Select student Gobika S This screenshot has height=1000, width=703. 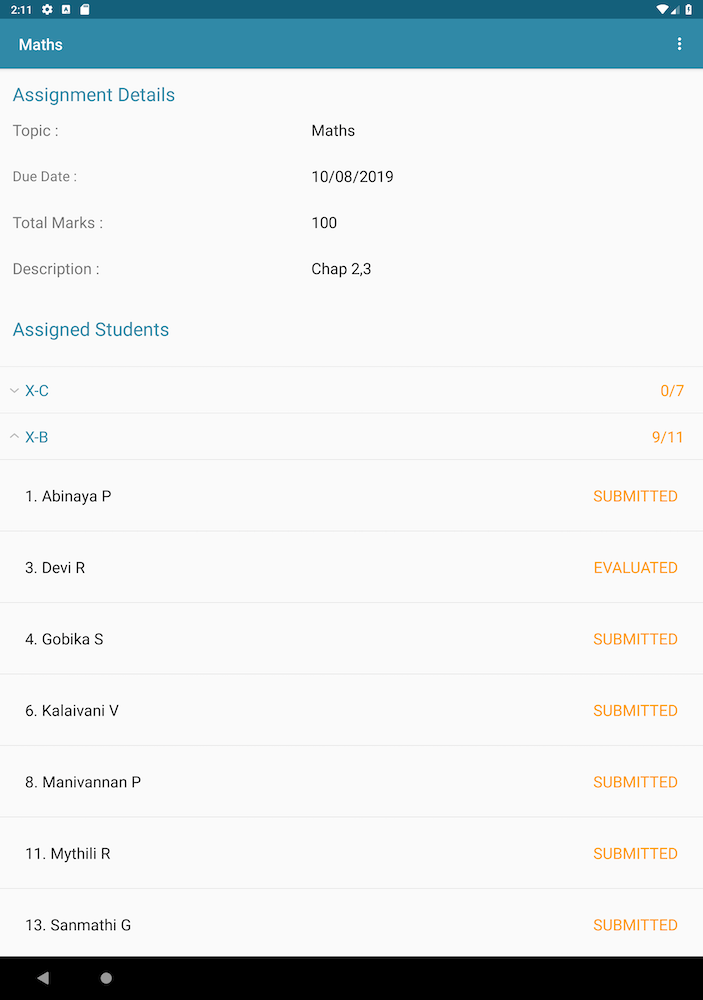[x=351, y=639]
